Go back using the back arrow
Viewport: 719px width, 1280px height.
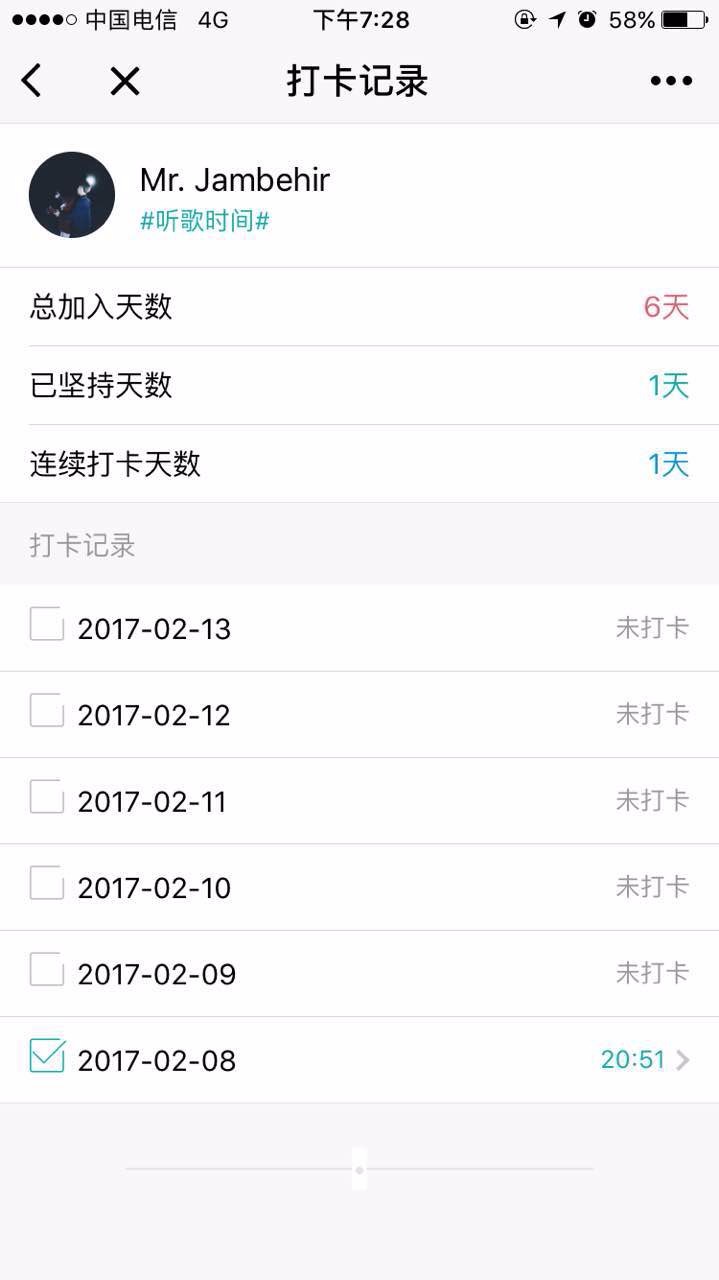[x=32, y=81]
